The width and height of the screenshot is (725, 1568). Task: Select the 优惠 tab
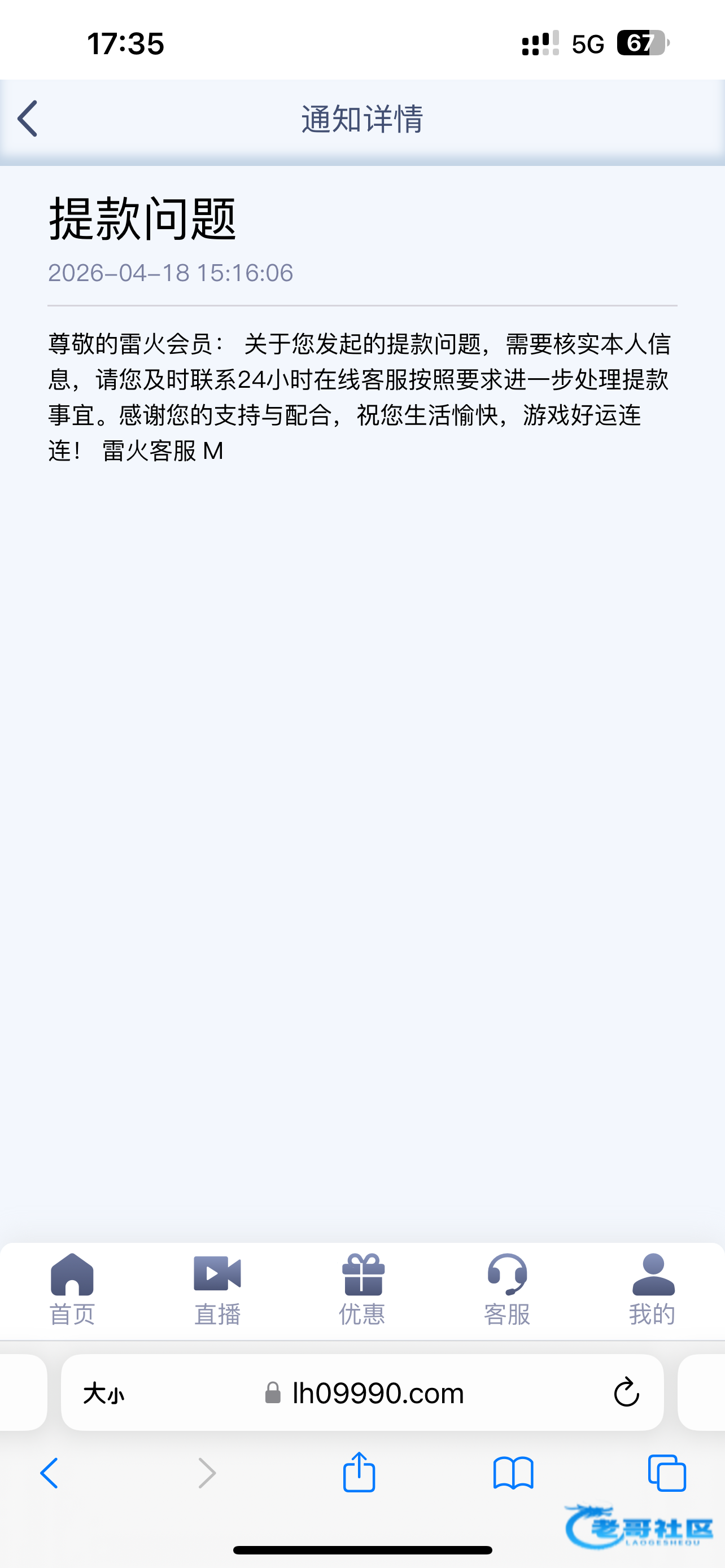(x=363, y=1289)
